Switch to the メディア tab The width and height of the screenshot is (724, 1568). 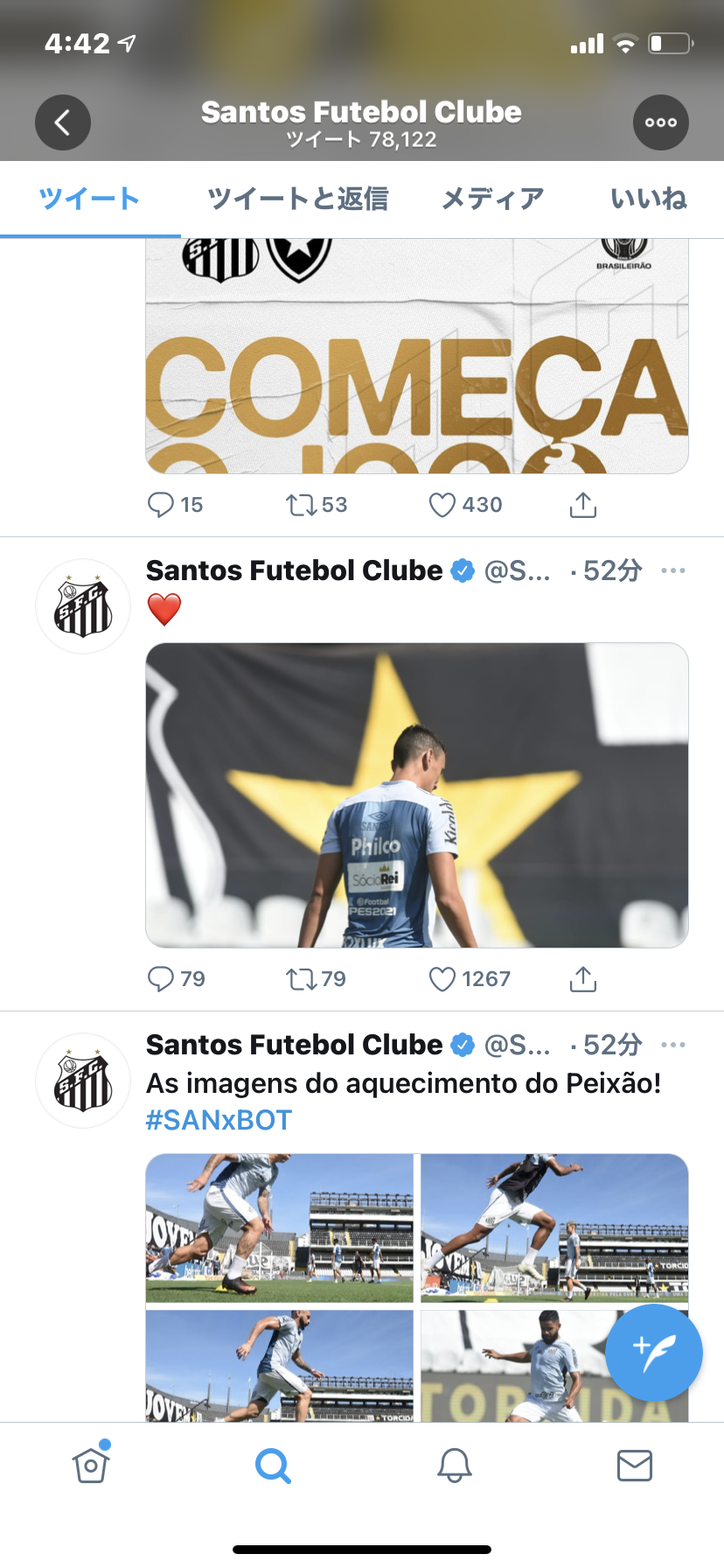[492, 199]
